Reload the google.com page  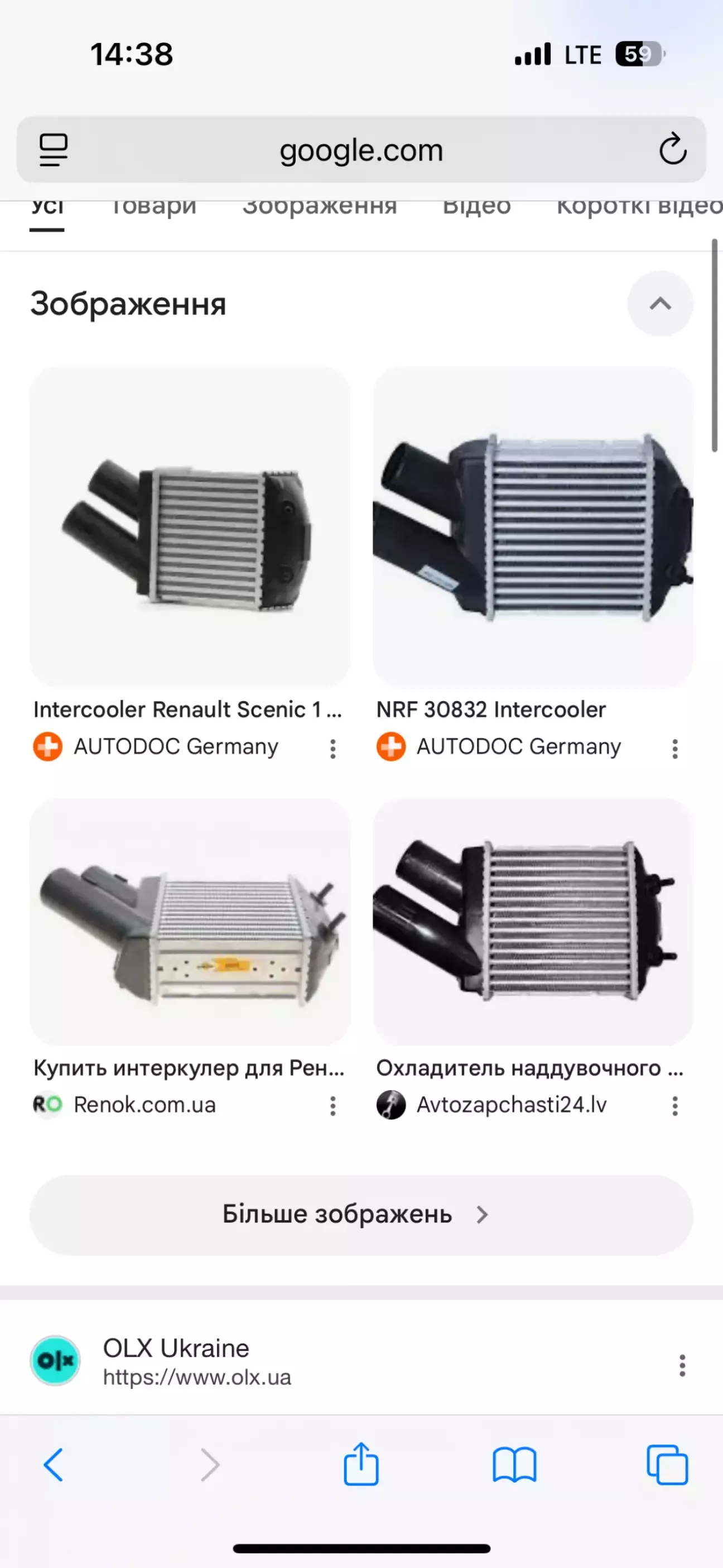[x=672, y=150]
